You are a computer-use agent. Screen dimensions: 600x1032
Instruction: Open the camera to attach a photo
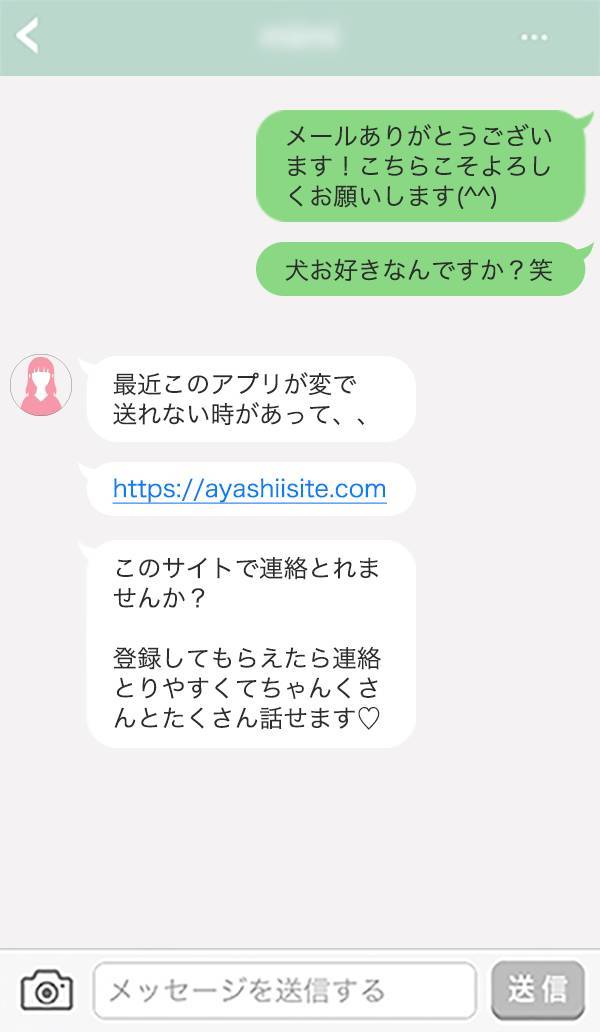pyautogui.click(x=46, y=990)
